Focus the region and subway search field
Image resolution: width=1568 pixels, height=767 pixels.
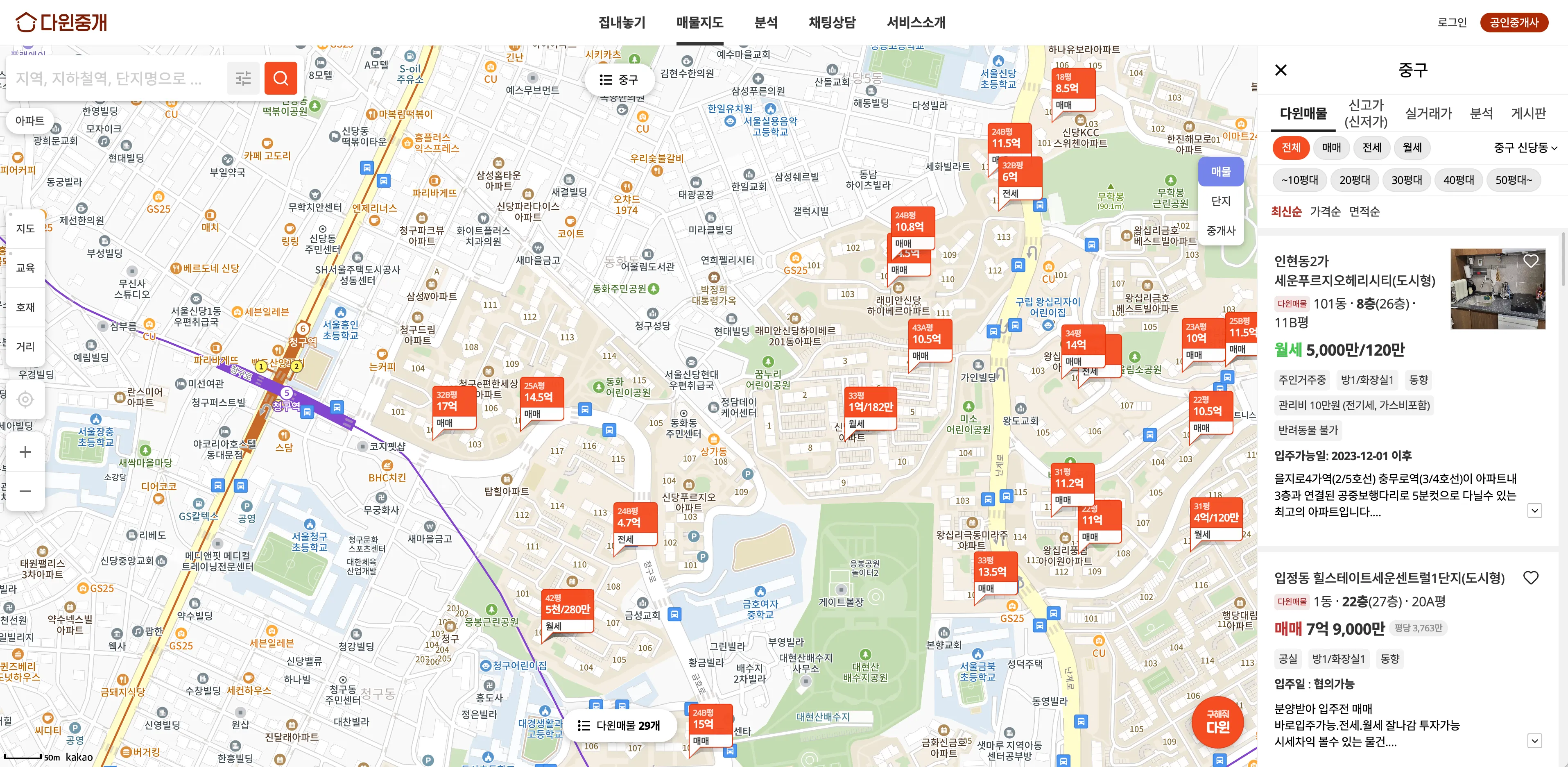point(115,78)
